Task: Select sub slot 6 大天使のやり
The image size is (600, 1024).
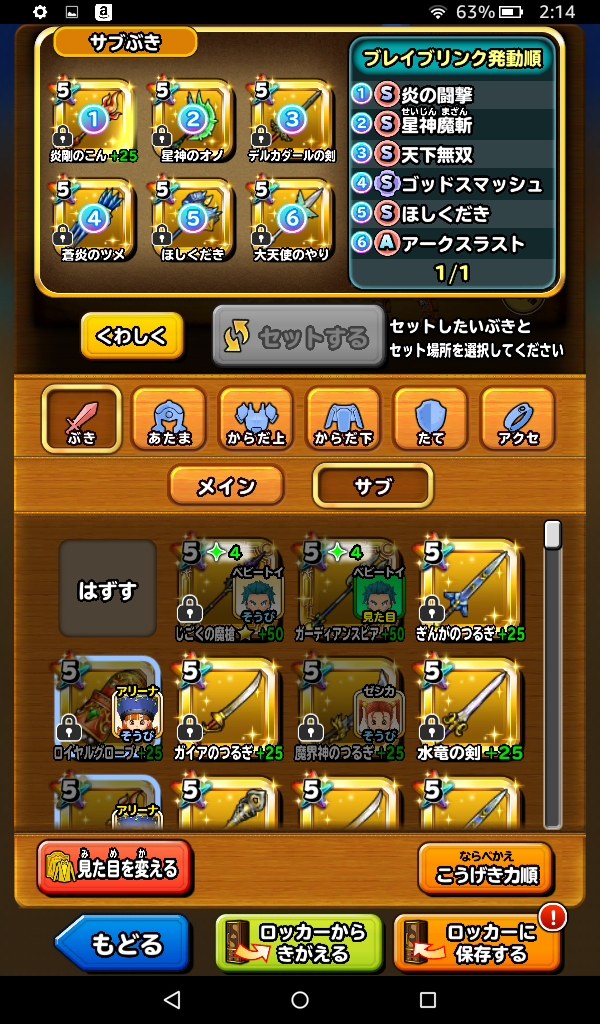Action: point(290,217)
